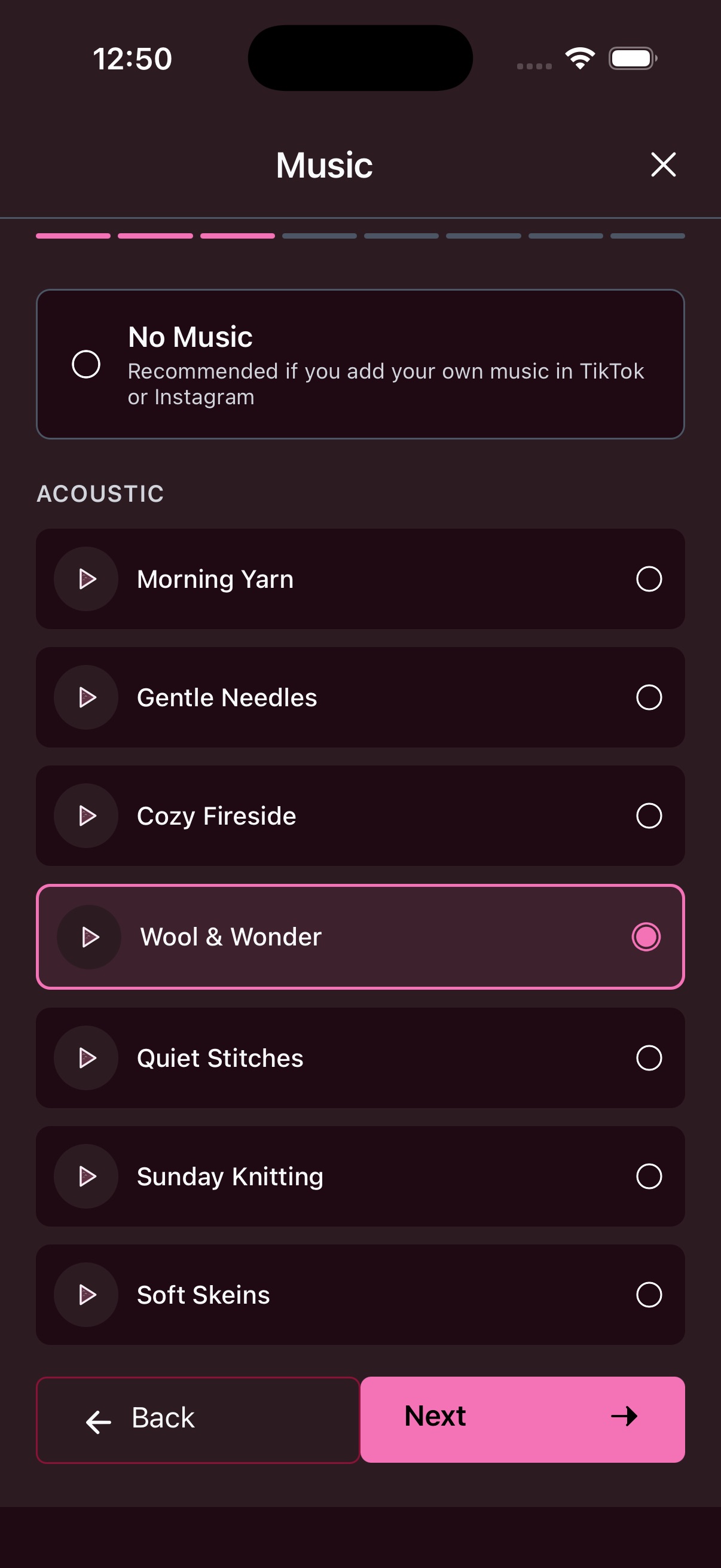
Task: Select the Quiet Stitches song
Action: click(x=650, y=1058)
